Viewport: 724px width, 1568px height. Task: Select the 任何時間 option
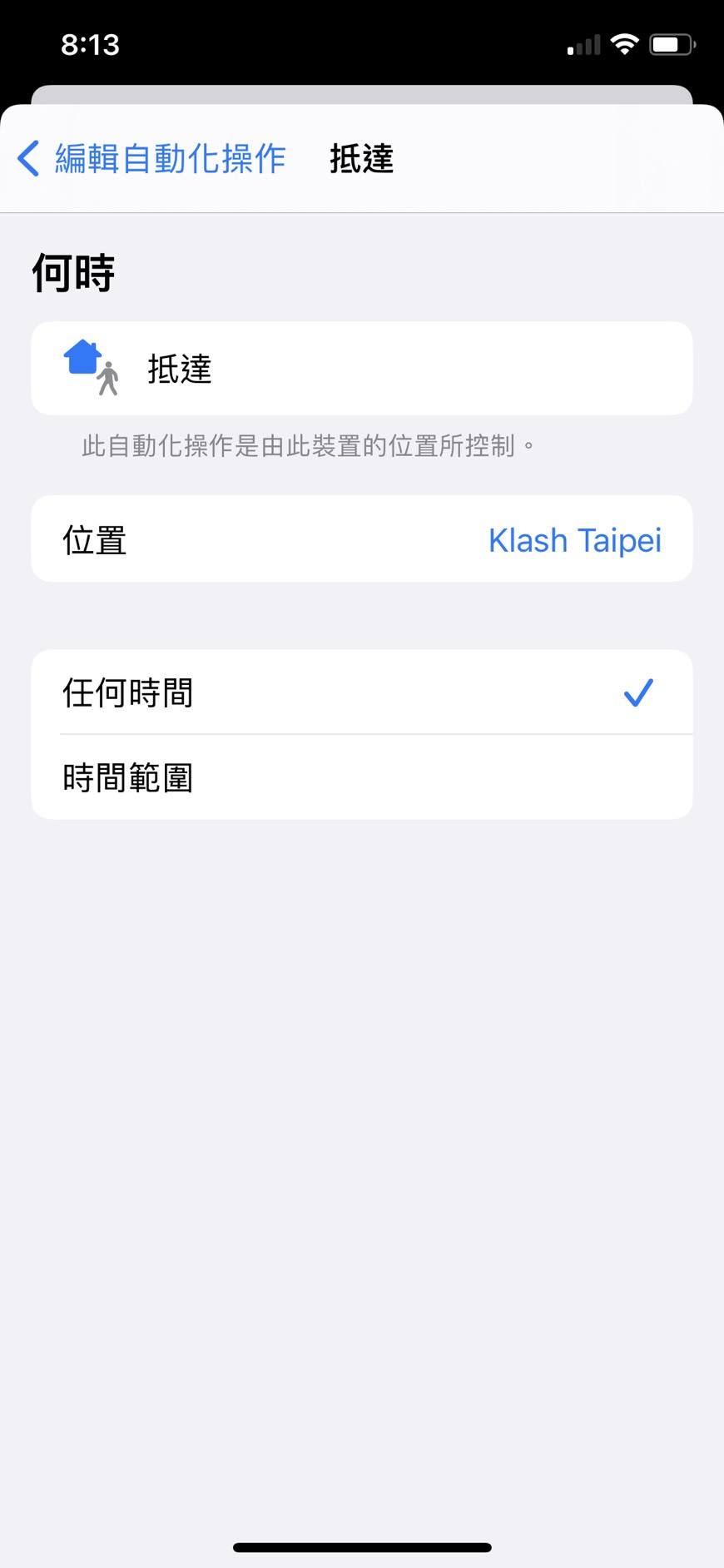(x=362, y=692)
